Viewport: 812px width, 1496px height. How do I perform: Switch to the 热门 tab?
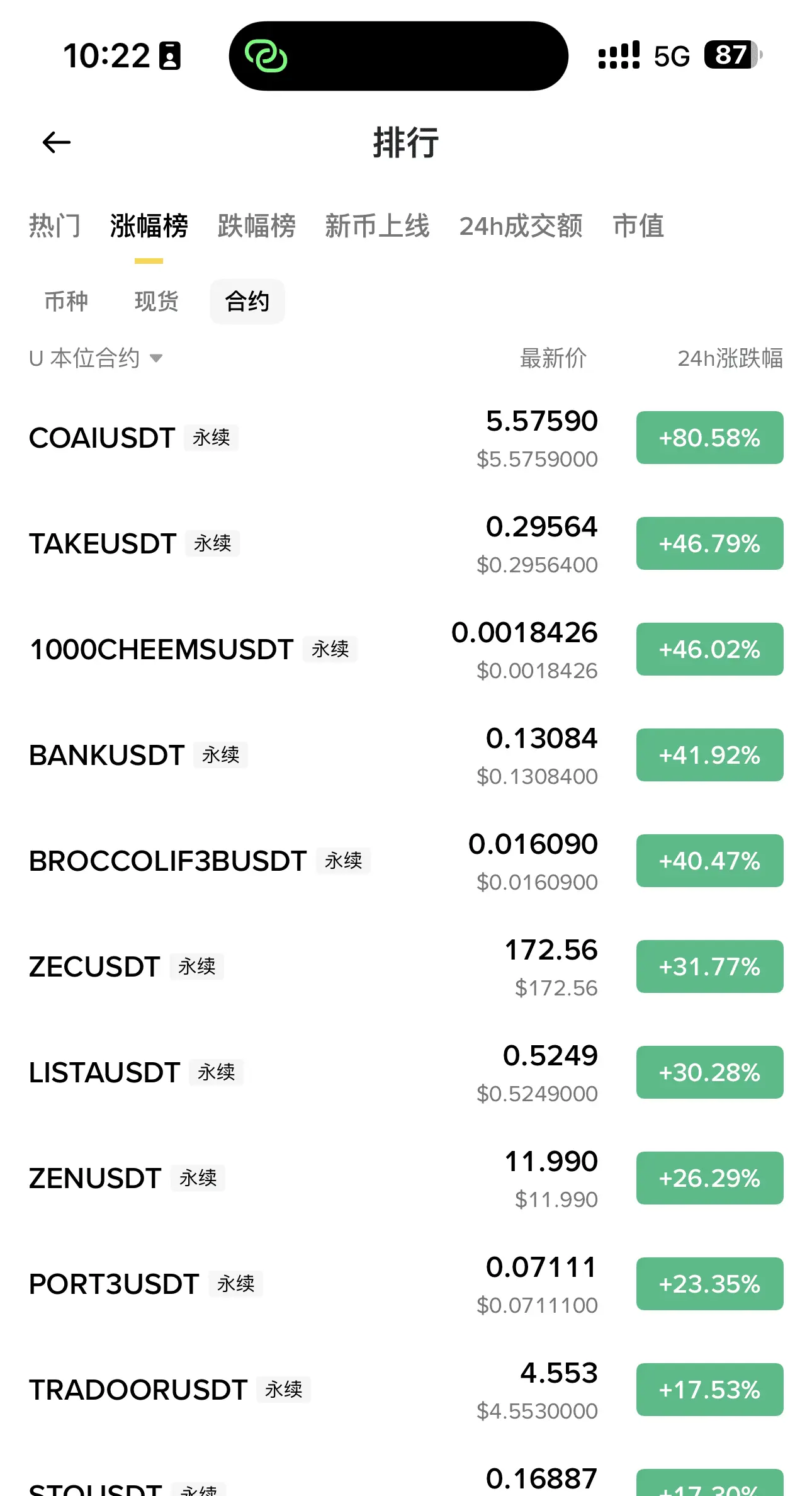[x=55, y=226]
